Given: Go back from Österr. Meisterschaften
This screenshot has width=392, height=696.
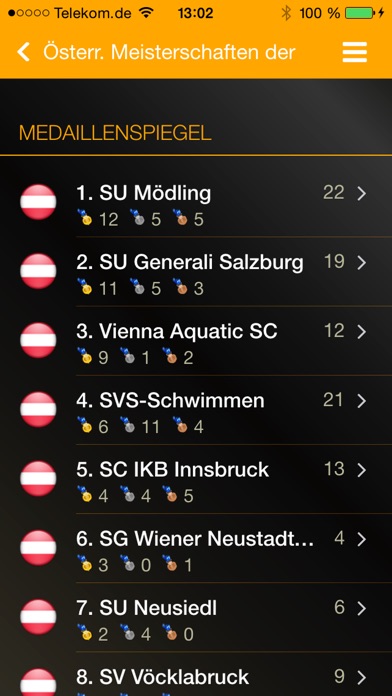Looking at the screenshot, I should 24,52.
